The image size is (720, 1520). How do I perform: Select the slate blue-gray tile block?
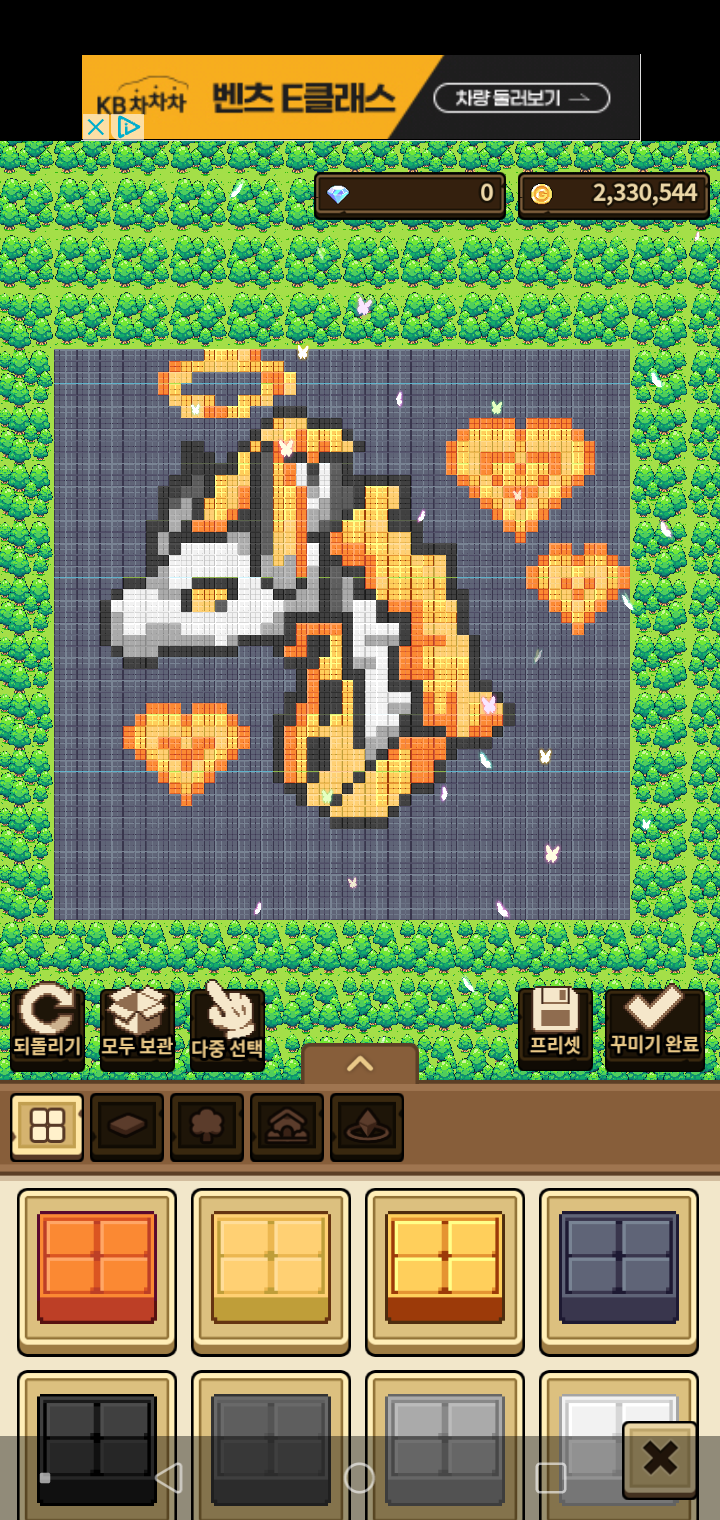[x=619, y=1270]
